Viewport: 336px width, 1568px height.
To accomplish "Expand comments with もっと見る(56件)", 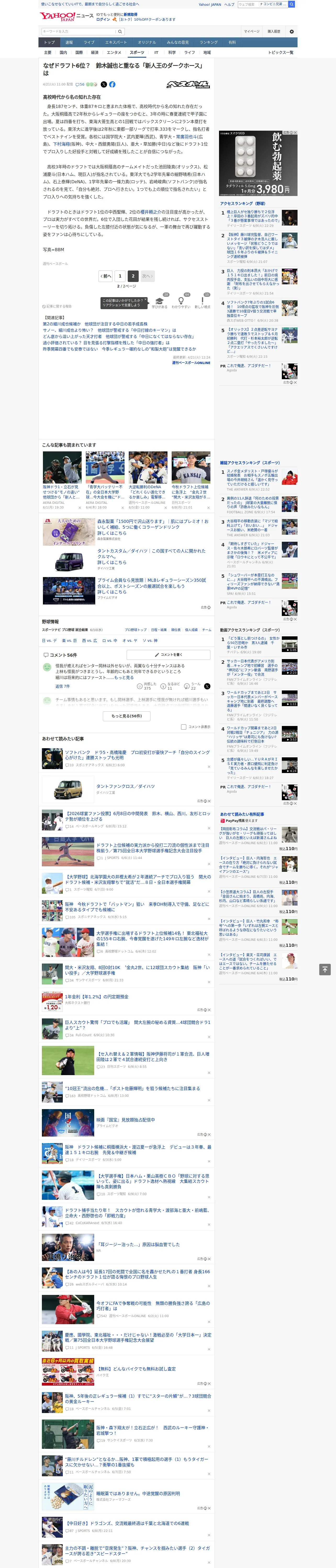I will coord(127,716).
